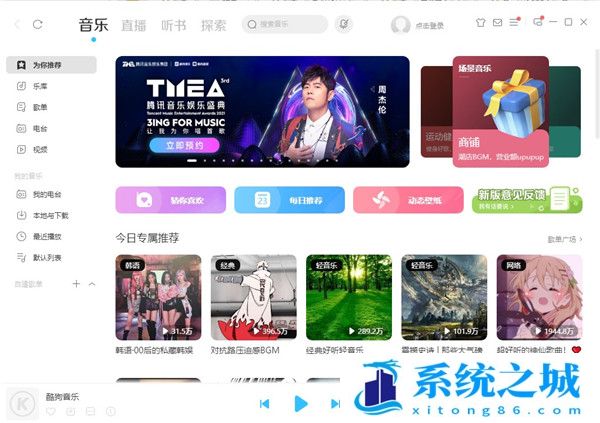Open the 动态壁纸 card
This screenshot has height=423, width=600.
click(407, 200)
